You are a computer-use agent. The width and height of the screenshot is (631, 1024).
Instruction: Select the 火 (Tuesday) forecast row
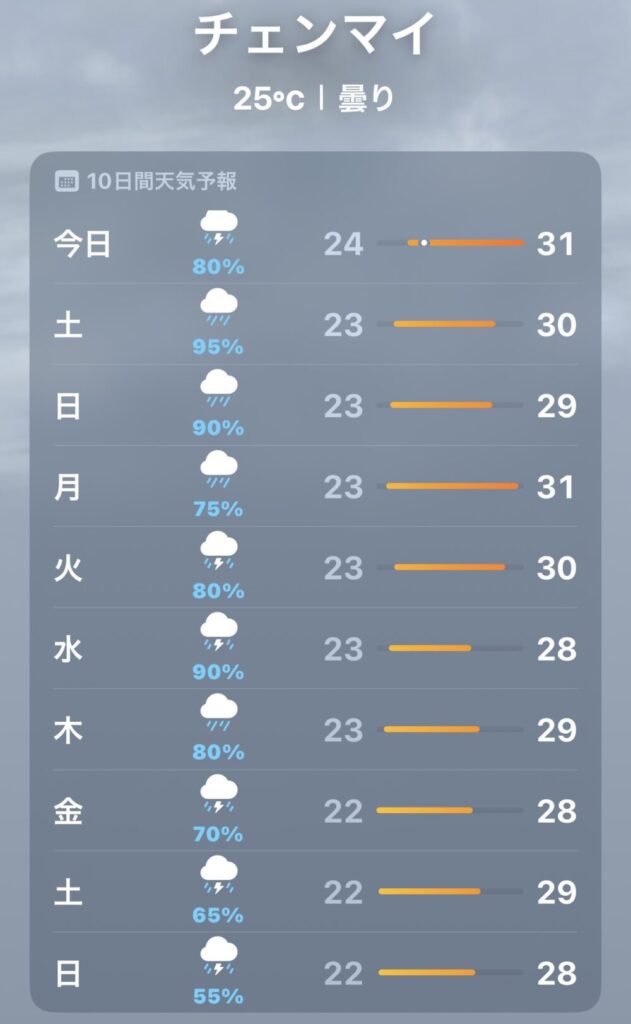coord(315,568)
